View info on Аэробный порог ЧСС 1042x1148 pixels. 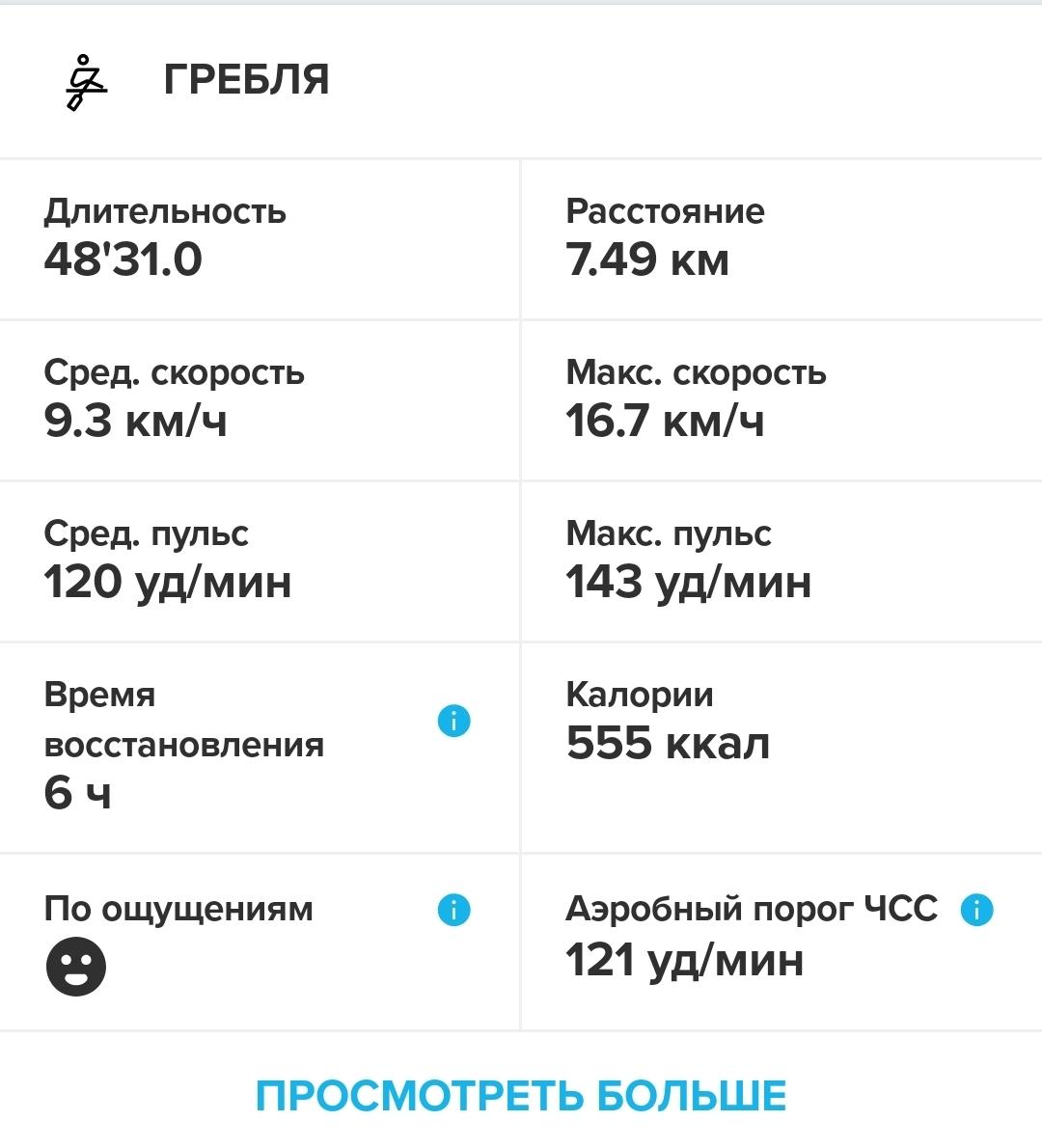click(x=976, y=910)
